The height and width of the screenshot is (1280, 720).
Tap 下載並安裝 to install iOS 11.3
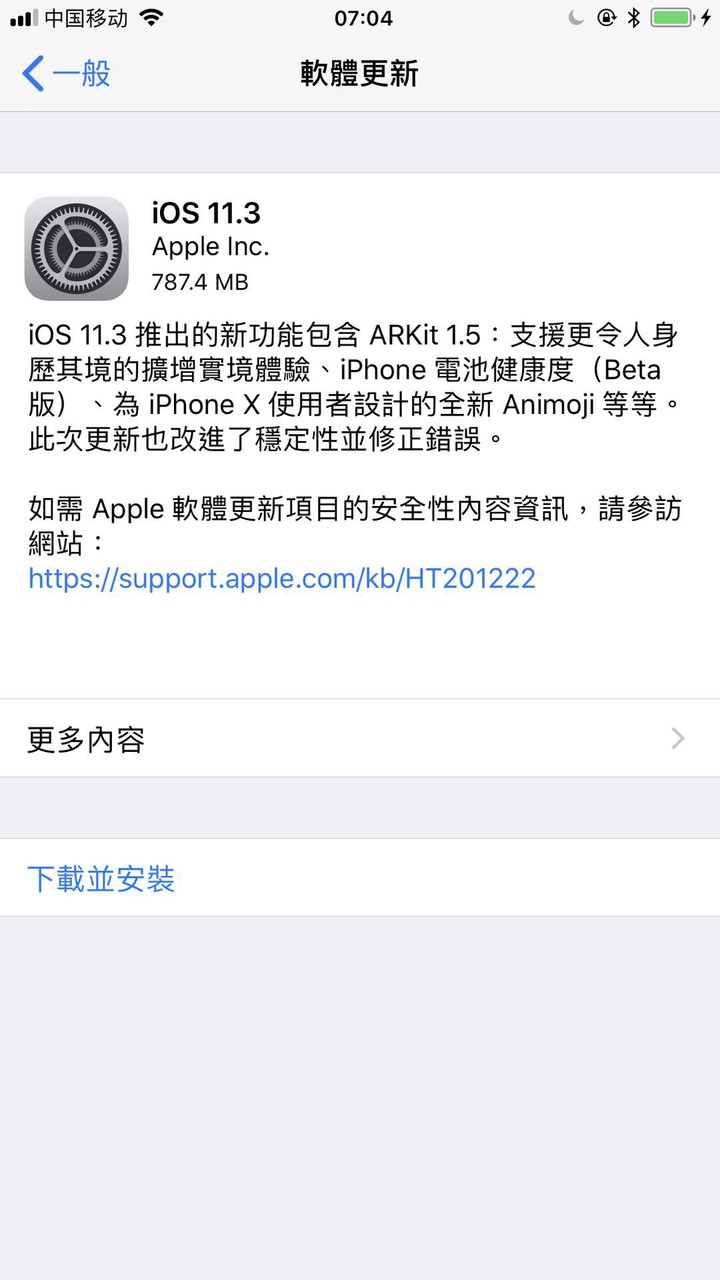[x=101, y=879]
